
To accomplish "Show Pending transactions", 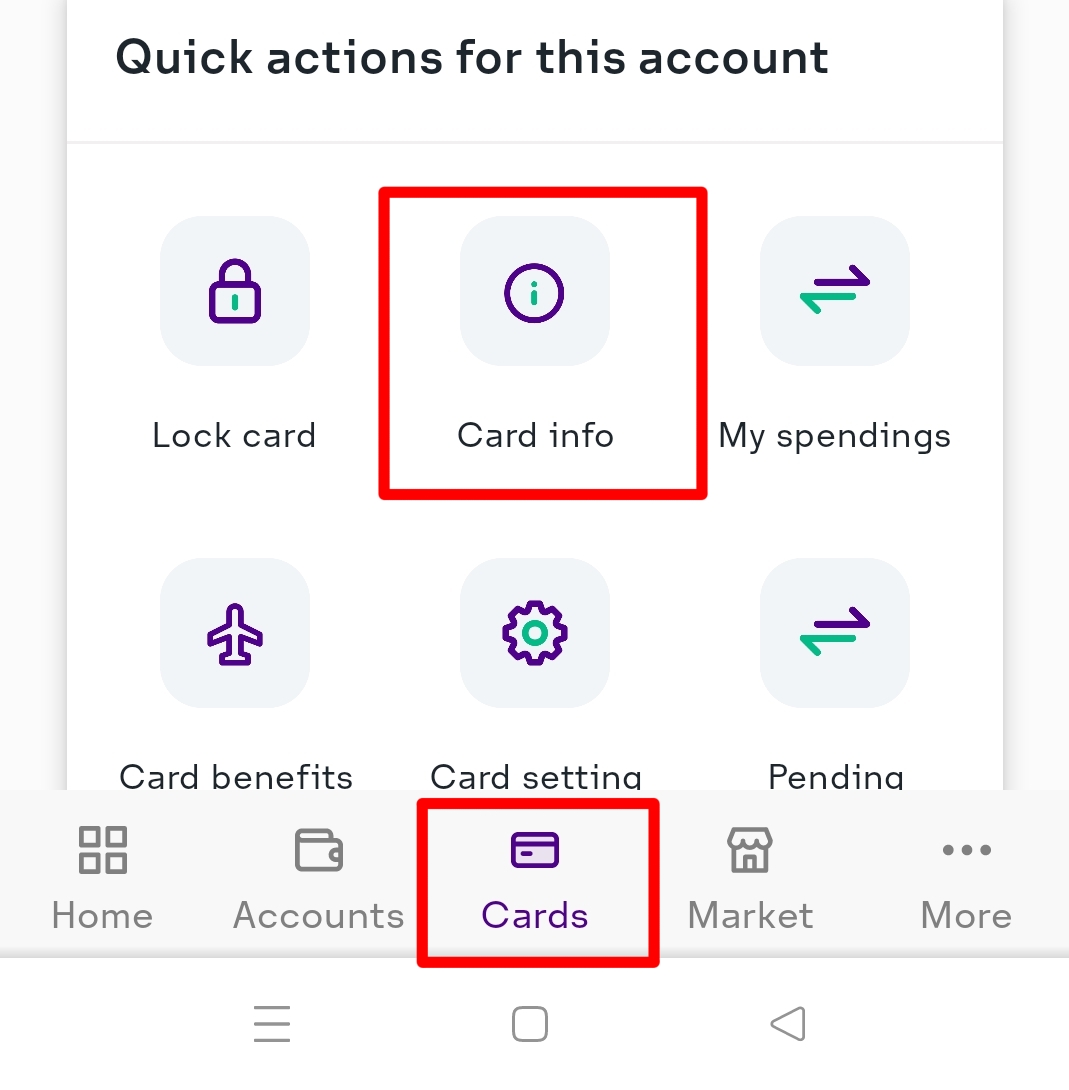I will coord(834,634).
